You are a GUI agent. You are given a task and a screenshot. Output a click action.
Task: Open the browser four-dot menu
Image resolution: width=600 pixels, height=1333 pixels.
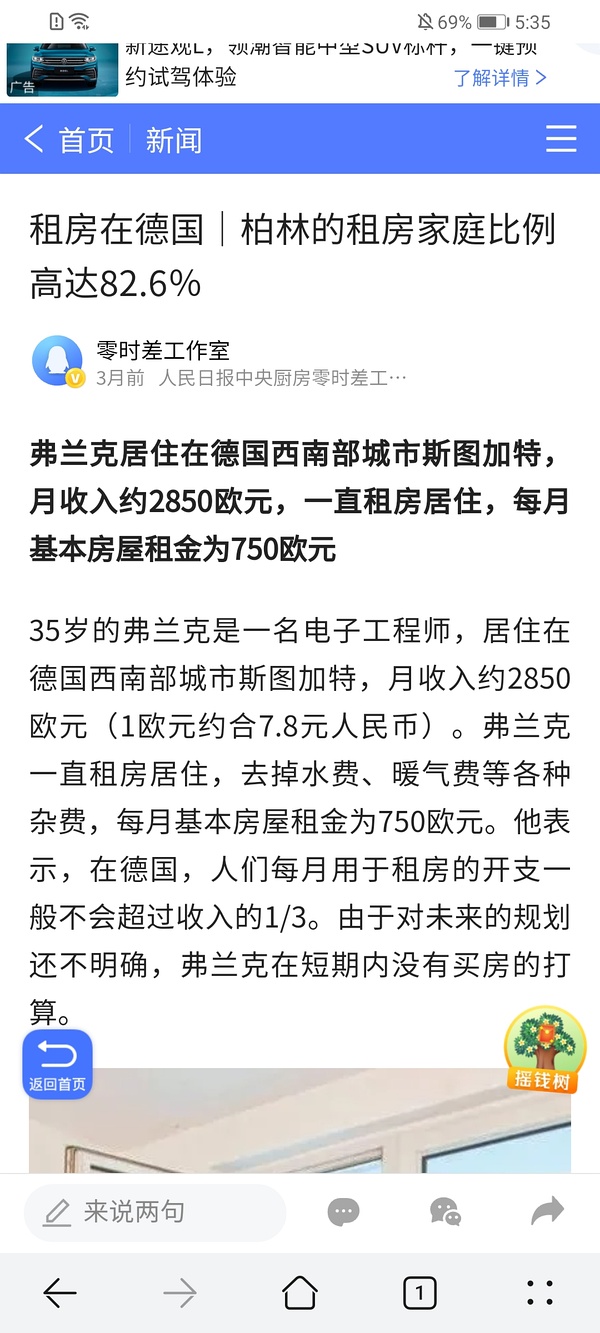pyautogui.click(x=540, y=1294)
